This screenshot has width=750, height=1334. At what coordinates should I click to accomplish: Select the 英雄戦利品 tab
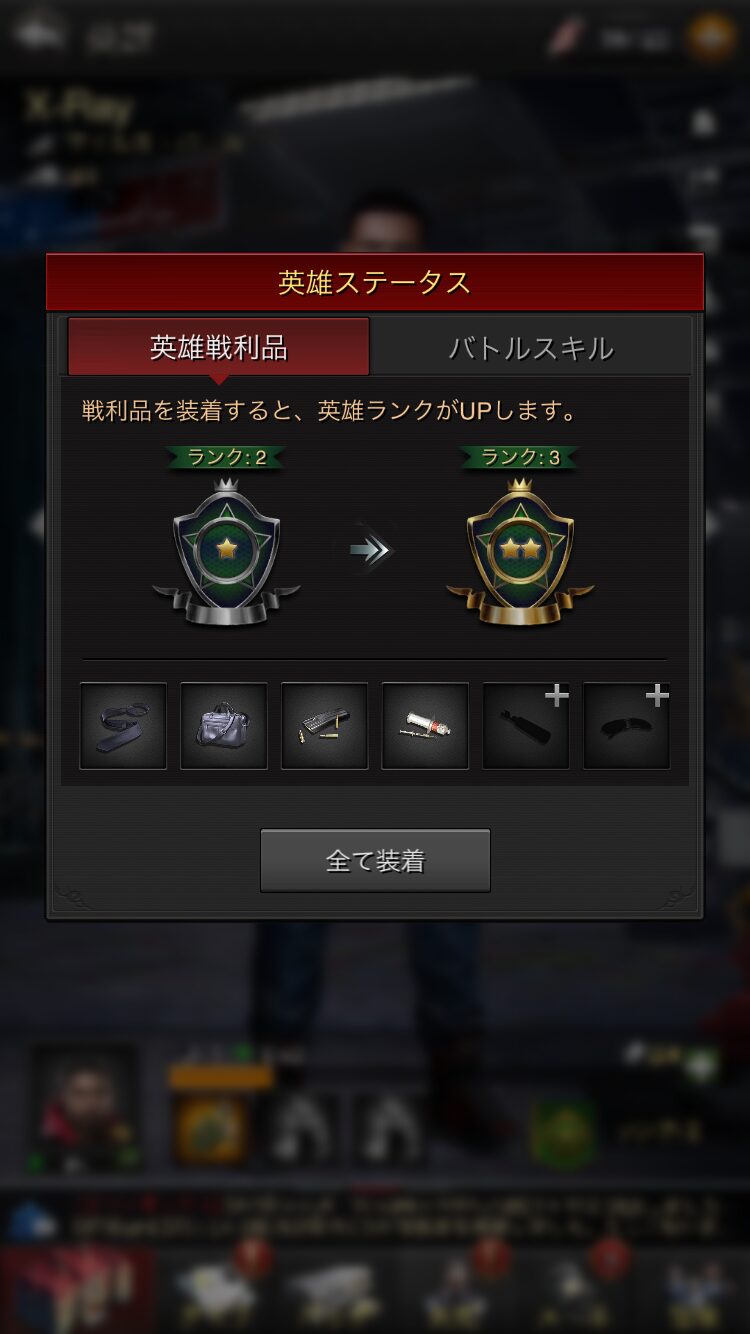tap(219, 347)
